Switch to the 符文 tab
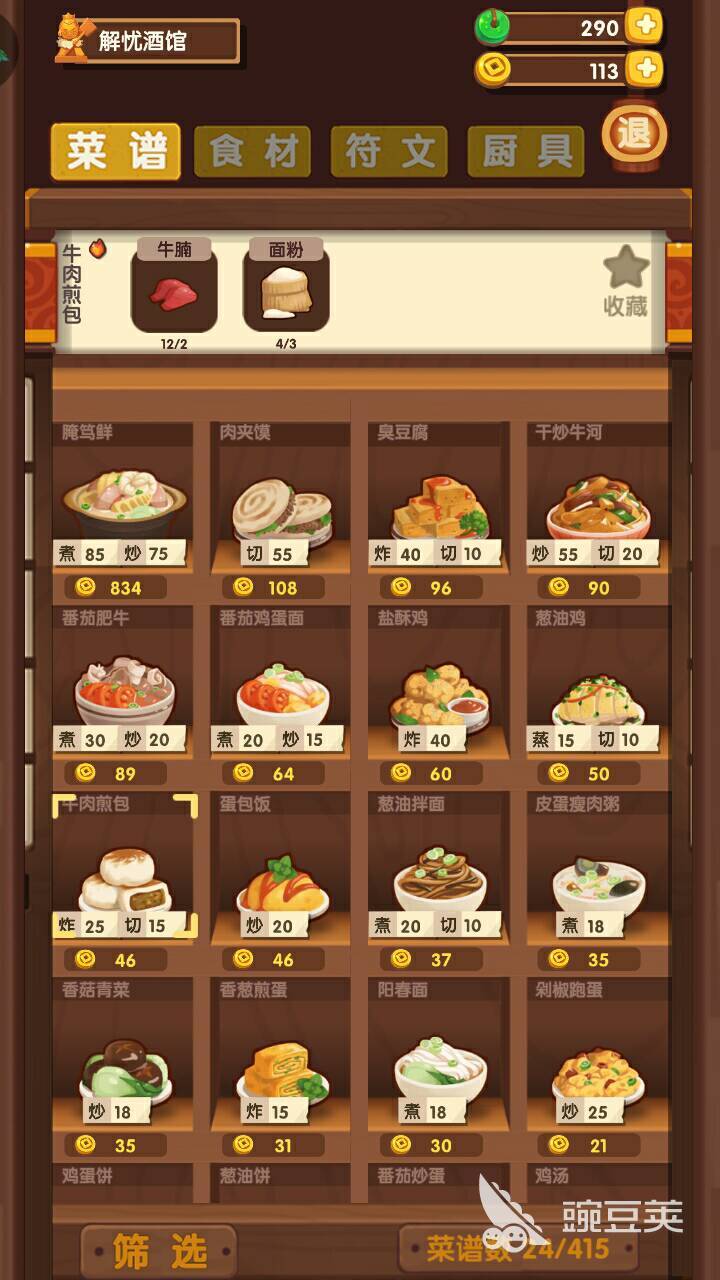 tap(390, 152)
